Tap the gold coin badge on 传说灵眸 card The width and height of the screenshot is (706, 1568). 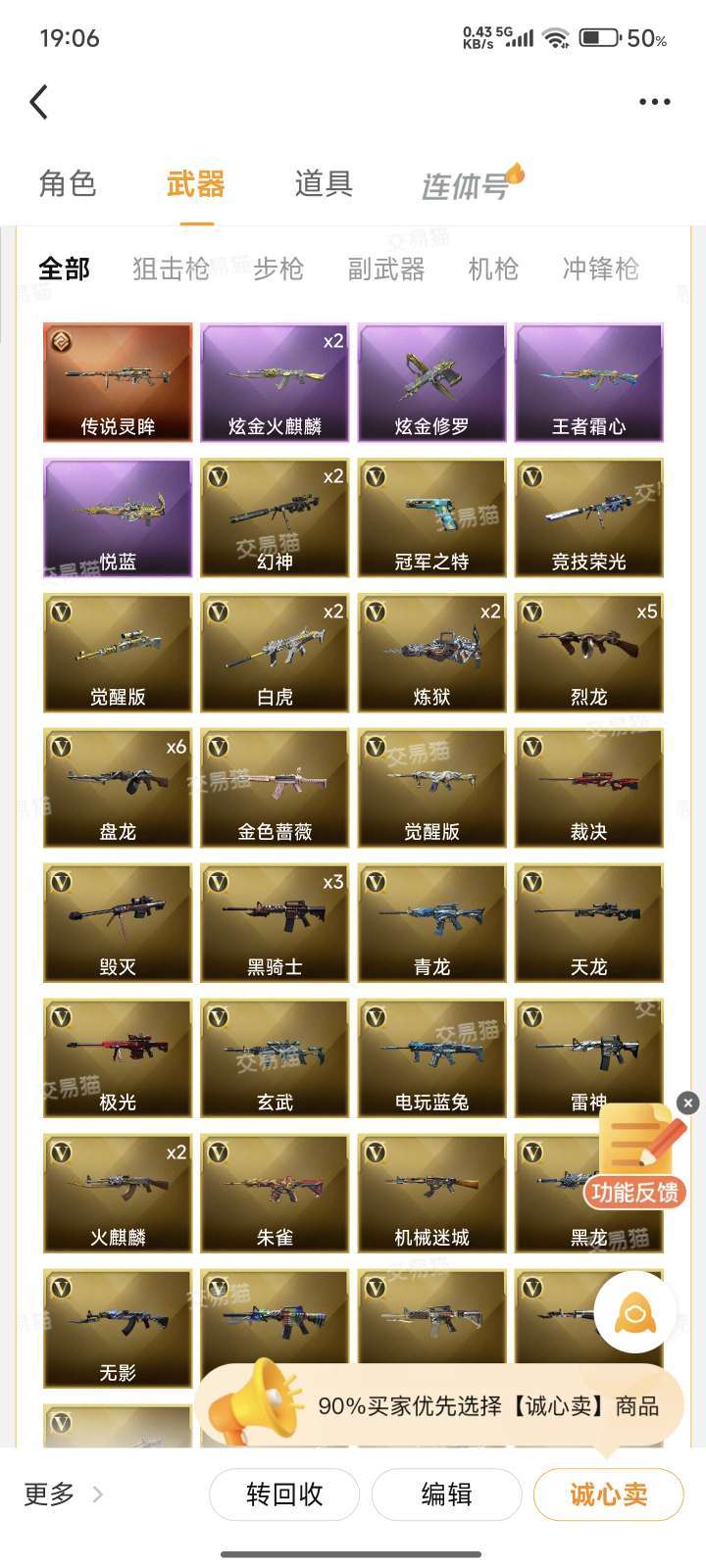click(61, 343)
